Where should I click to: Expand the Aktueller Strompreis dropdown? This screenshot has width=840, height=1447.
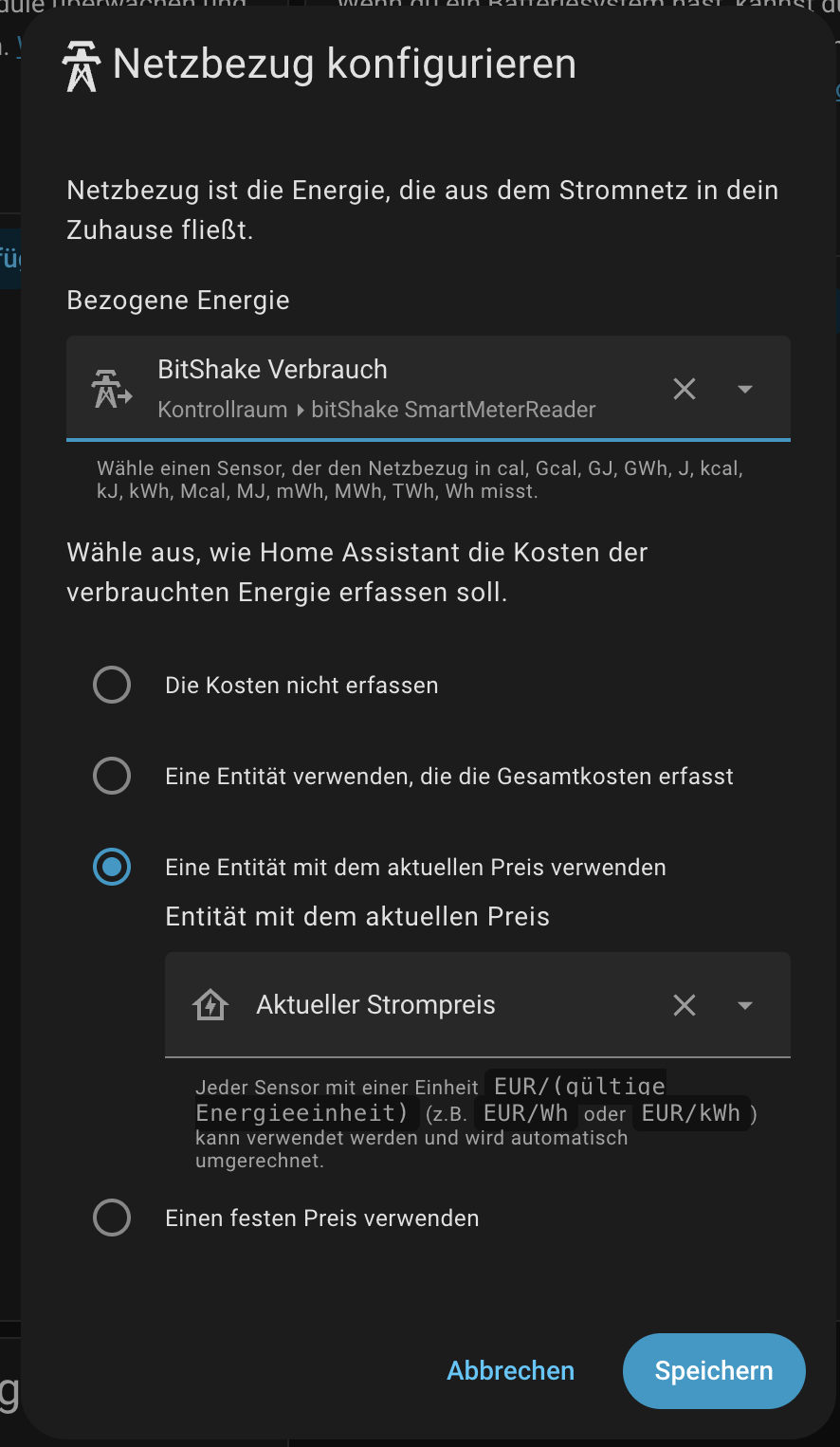tap(745, 1005)
